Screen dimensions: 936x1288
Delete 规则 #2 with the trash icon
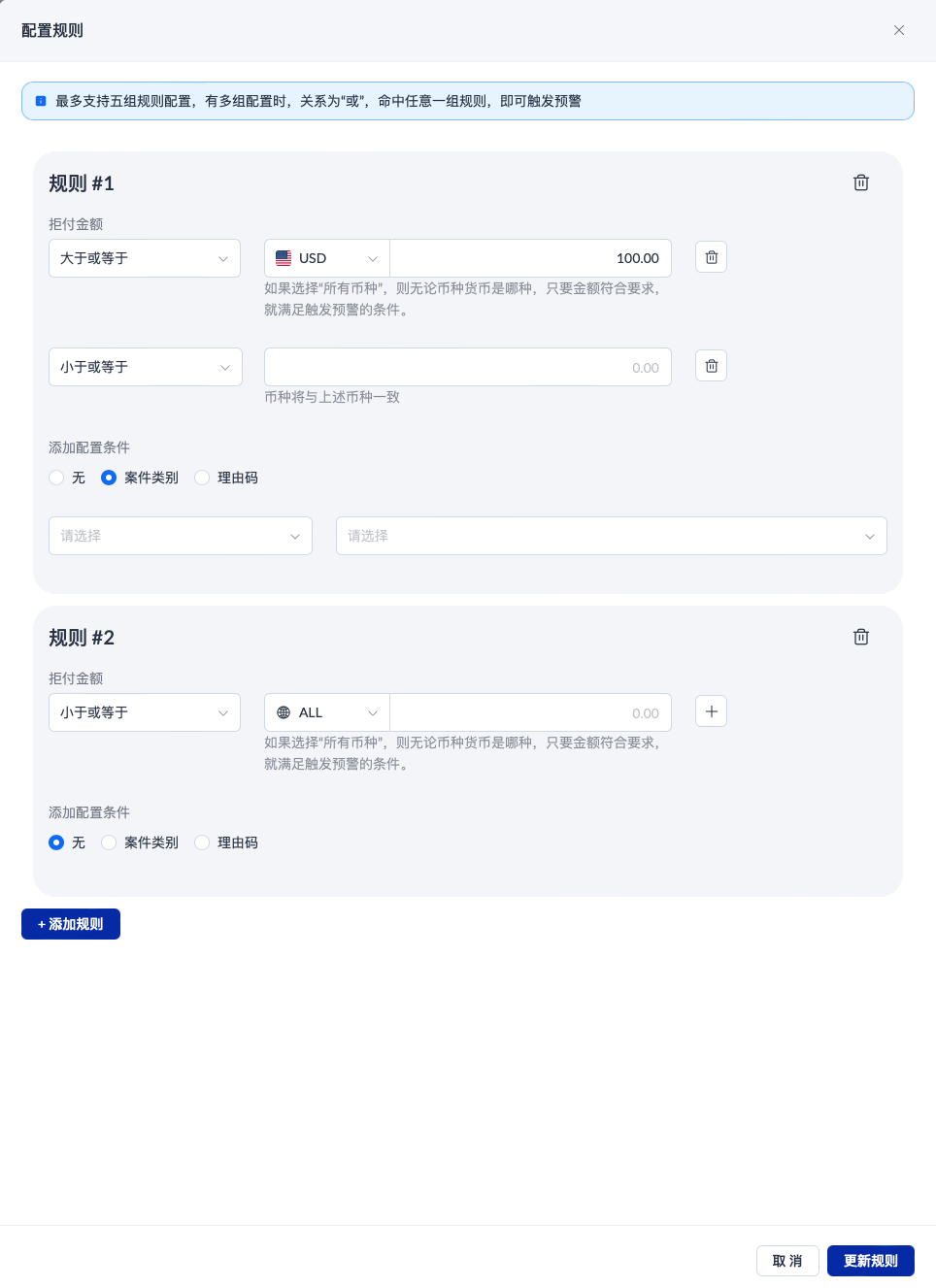point(860,637)
